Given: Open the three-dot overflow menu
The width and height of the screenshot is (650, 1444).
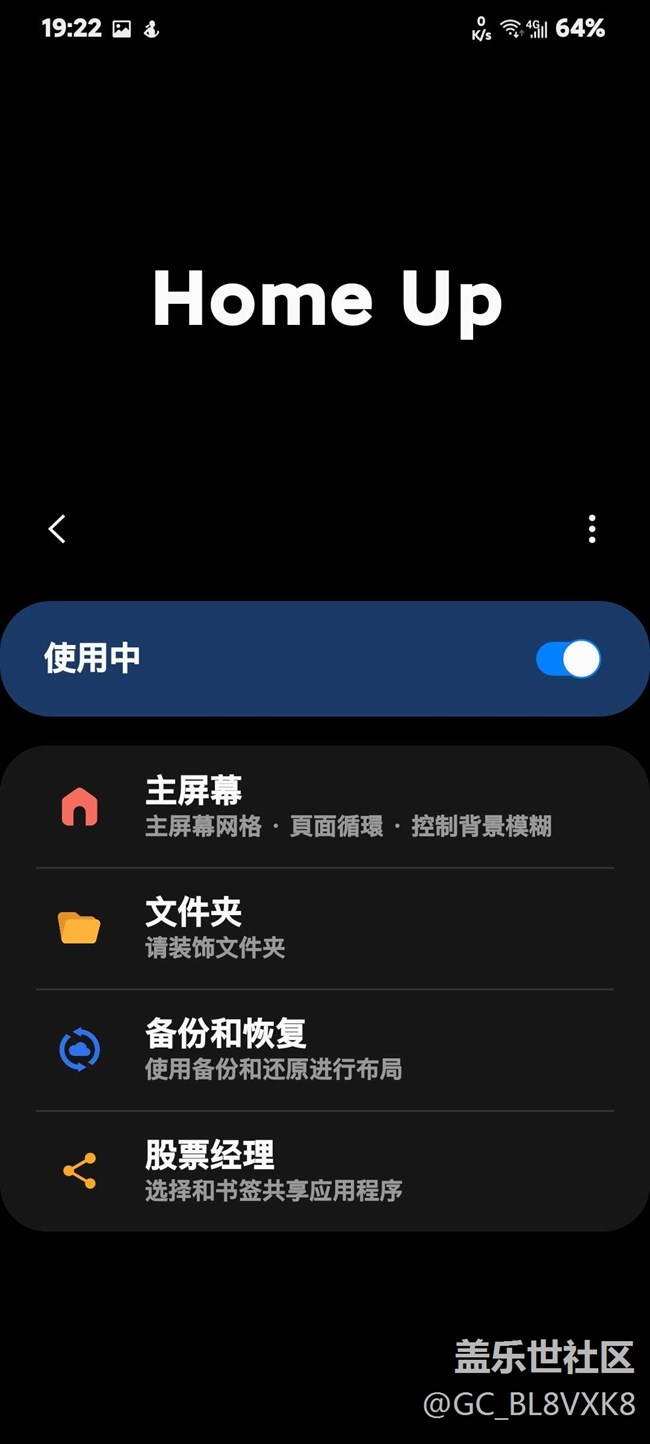Looking at the screenshot, I should tap(592, 529).
